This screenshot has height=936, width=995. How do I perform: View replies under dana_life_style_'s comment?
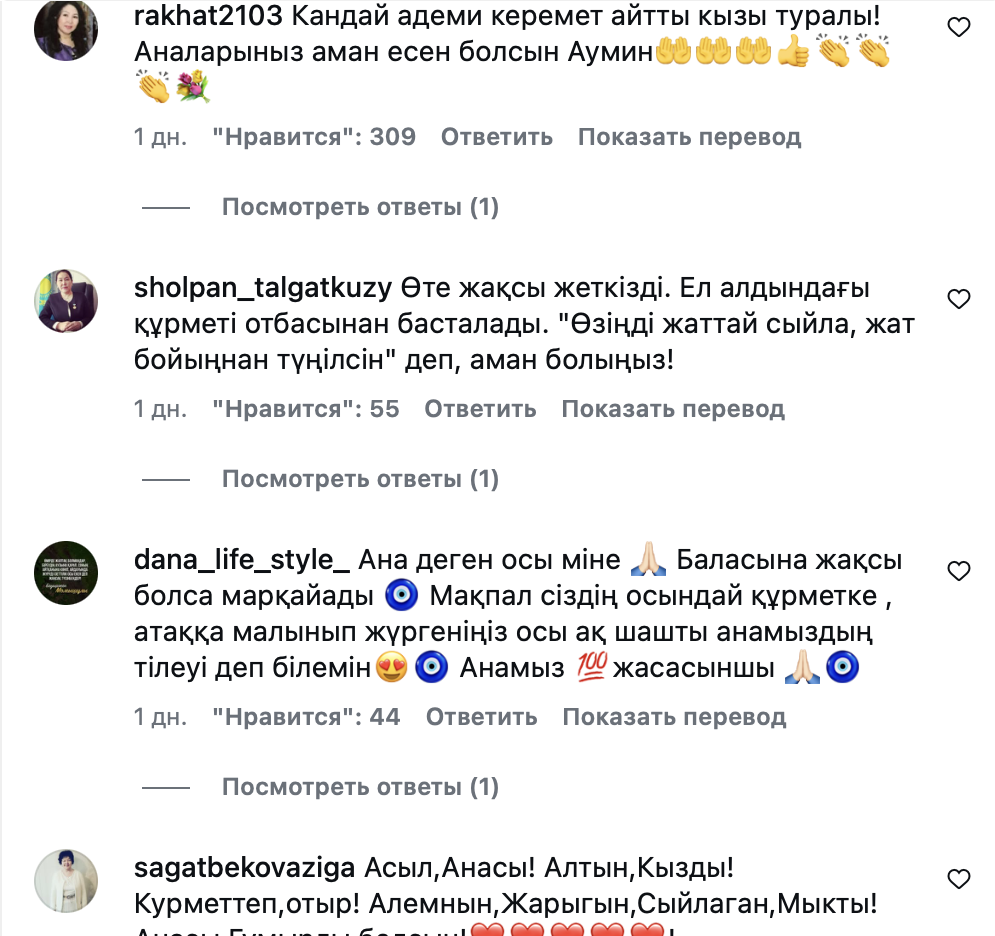click(x=359, y=787)
